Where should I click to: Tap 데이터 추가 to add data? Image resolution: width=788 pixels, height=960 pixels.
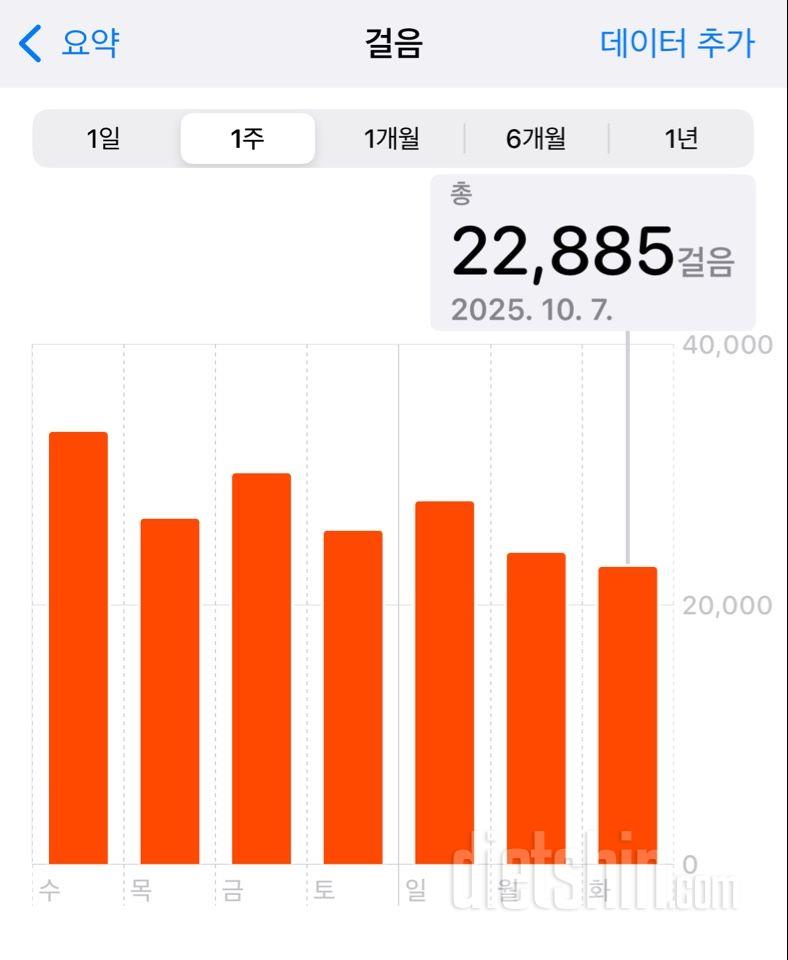click(x=677, y=43)
